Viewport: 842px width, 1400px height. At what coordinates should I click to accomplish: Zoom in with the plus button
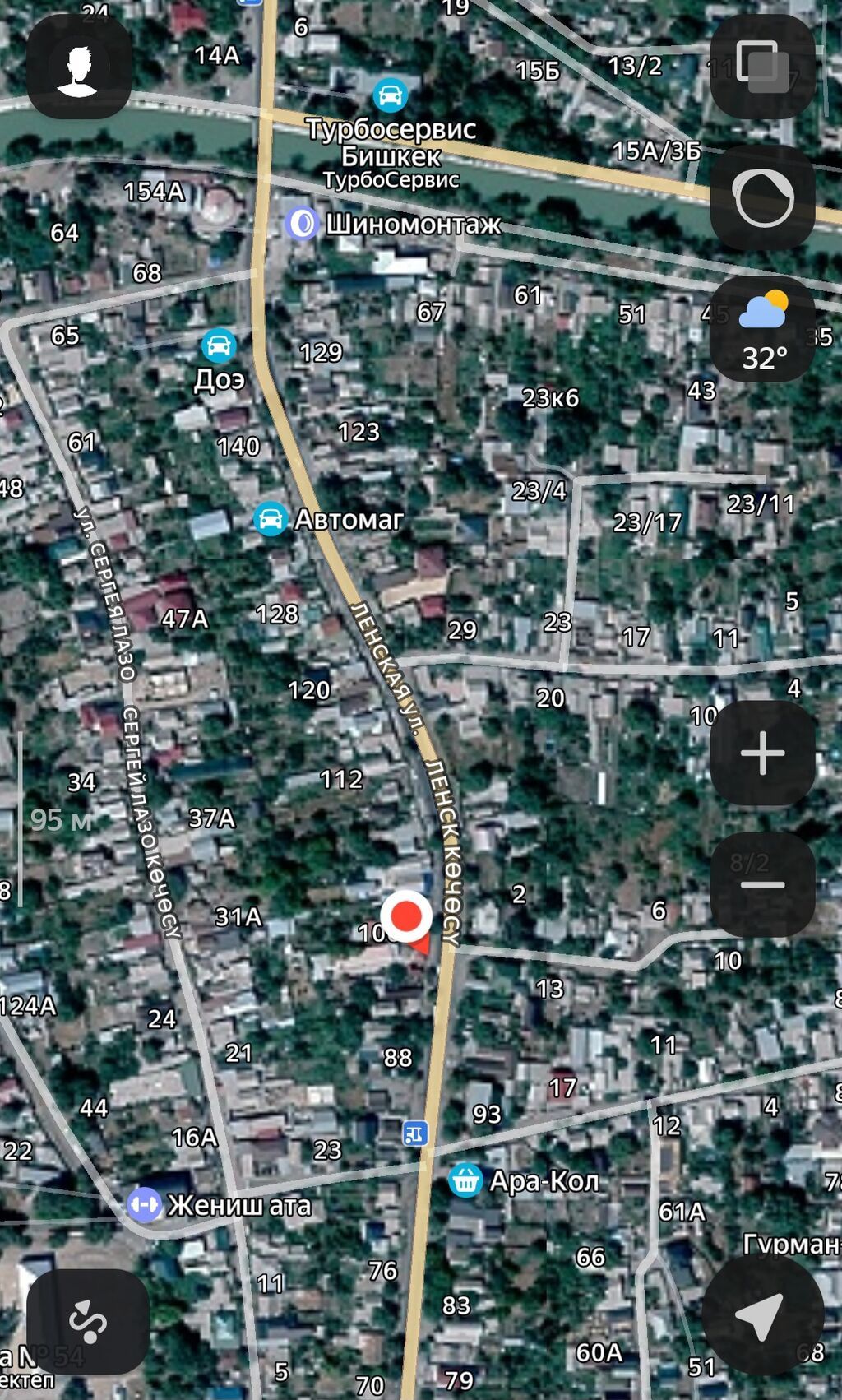point(762,753)
